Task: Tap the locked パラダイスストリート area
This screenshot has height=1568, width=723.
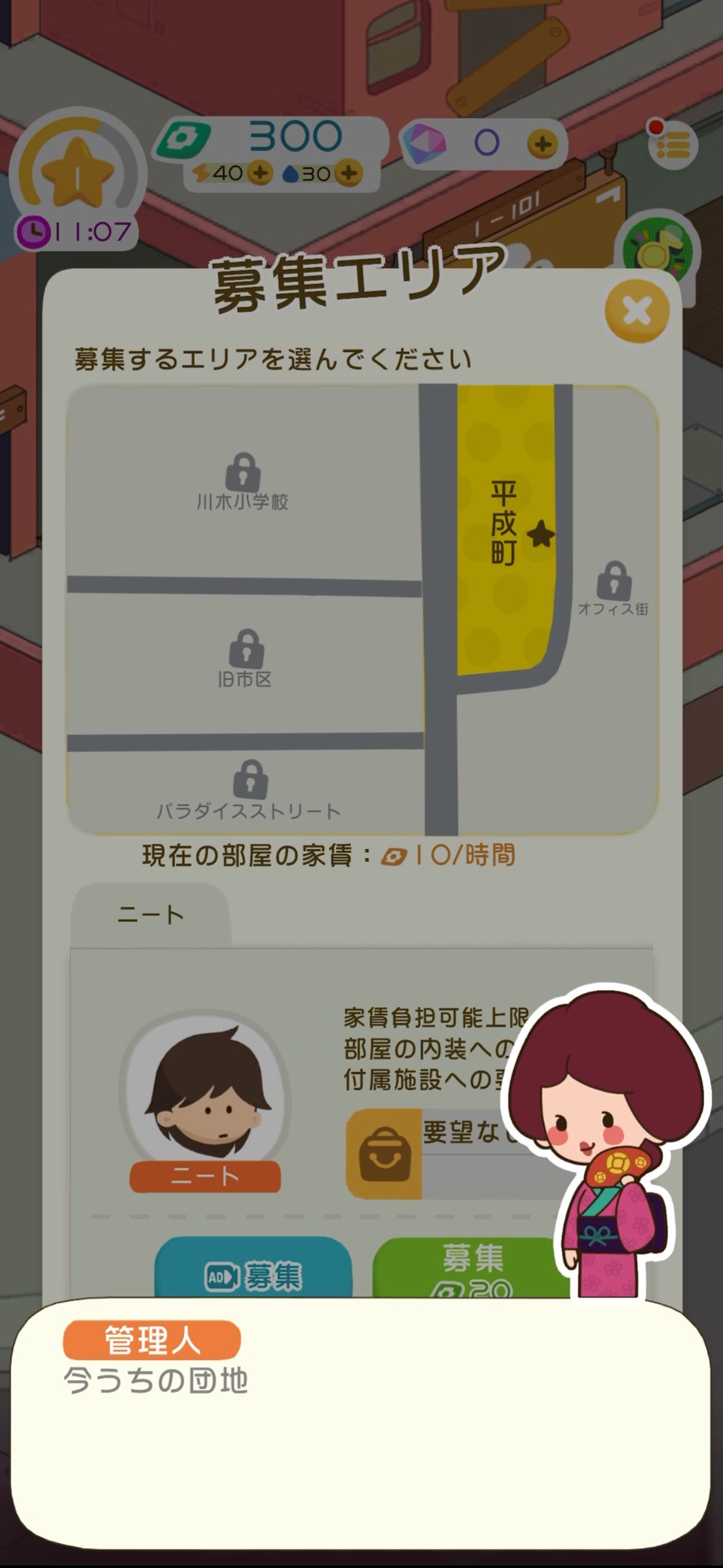Action: coord(250,789)
